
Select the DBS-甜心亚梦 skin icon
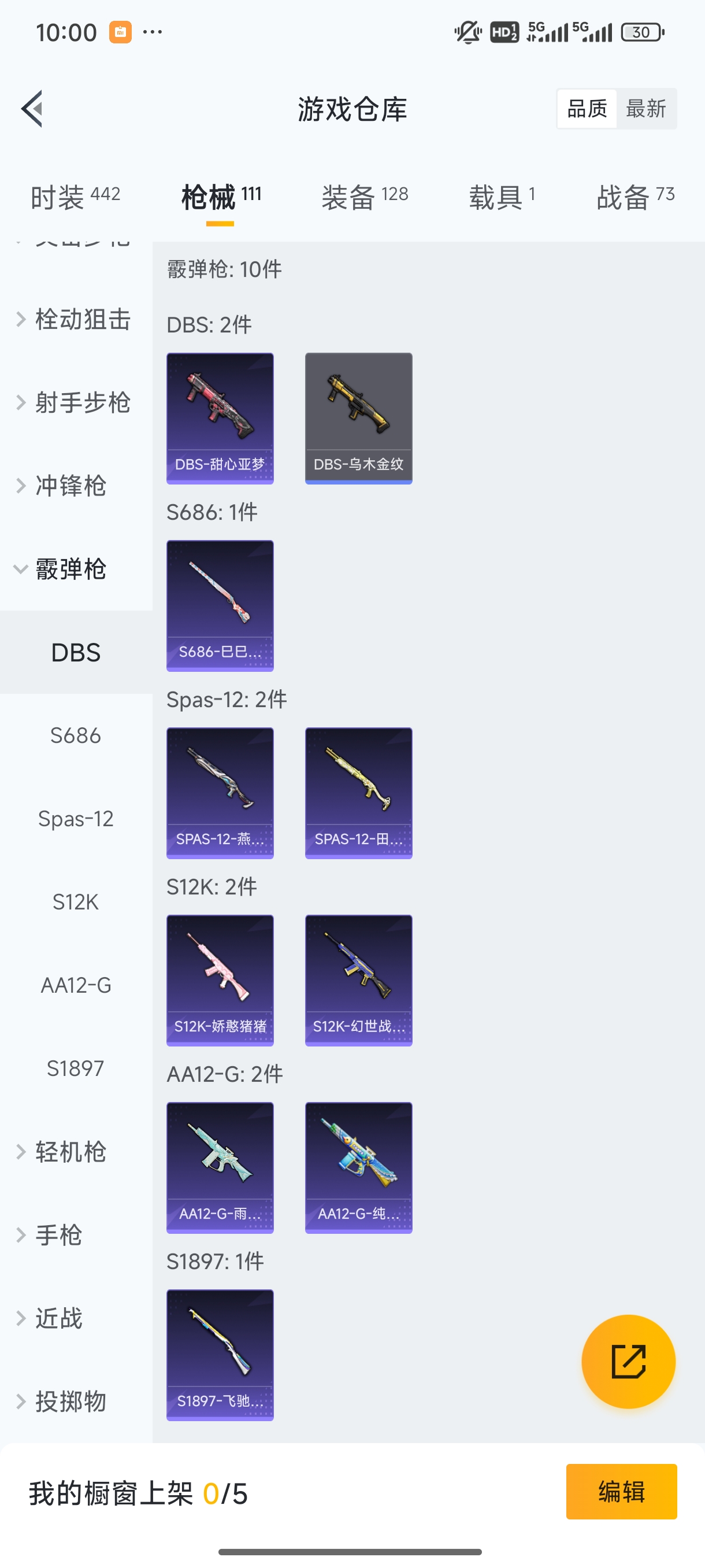[x=220, y=417]
